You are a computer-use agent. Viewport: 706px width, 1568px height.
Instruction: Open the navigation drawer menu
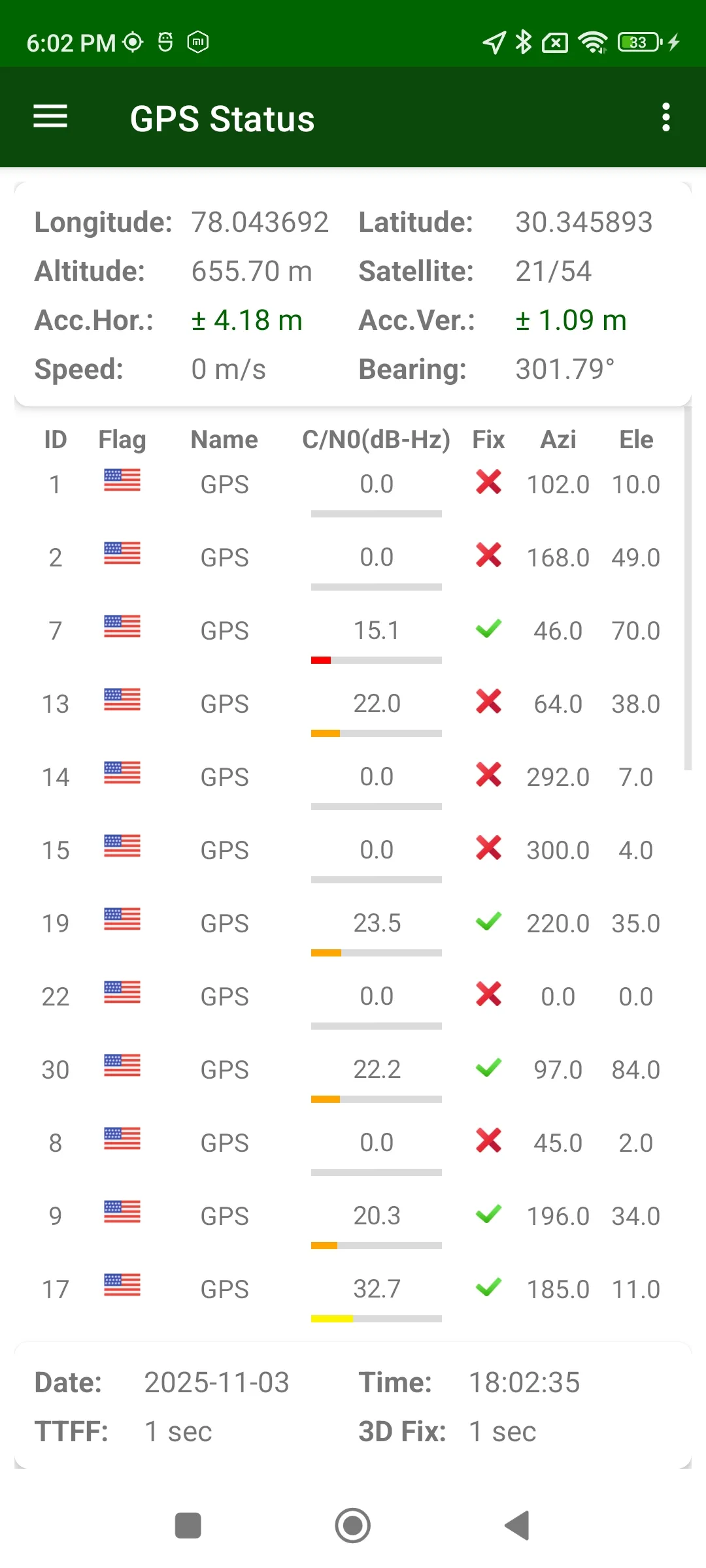coord(50,118)
